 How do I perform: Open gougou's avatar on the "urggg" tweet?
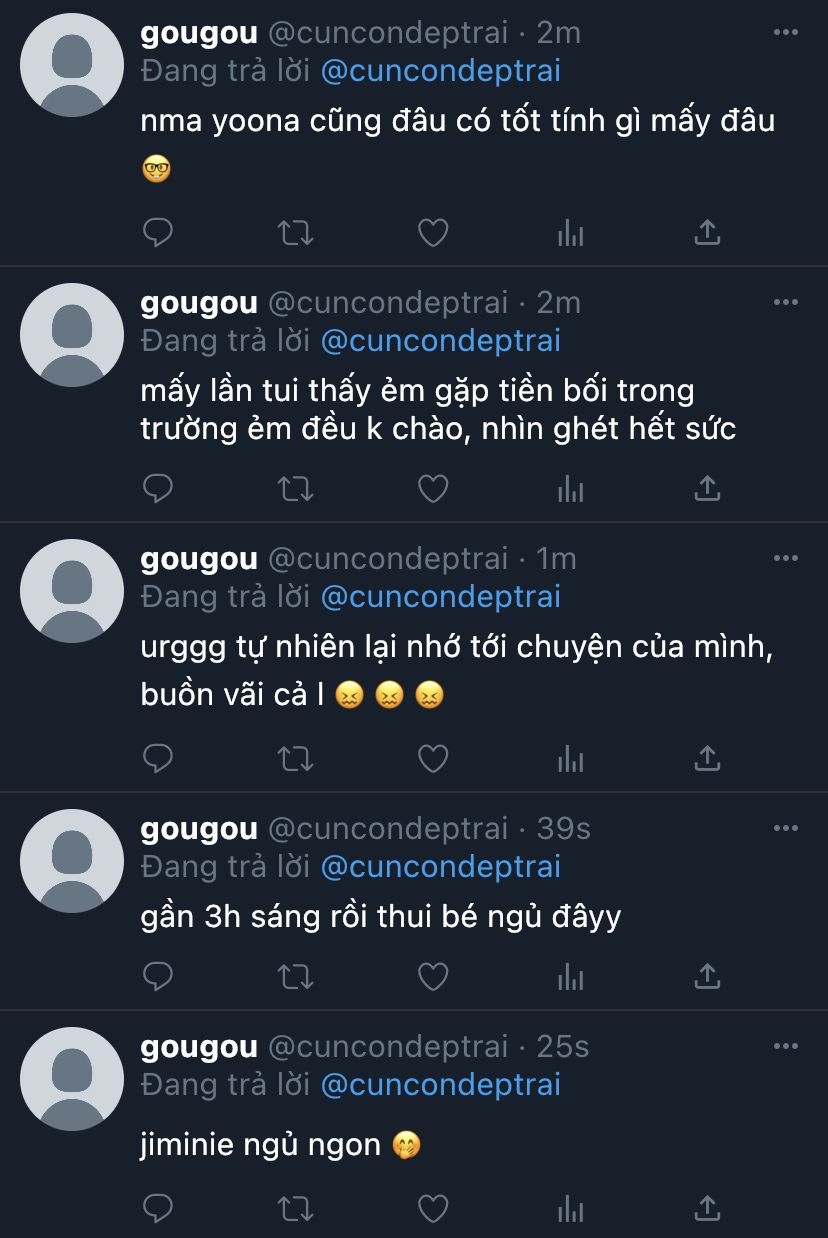(72, 590)
